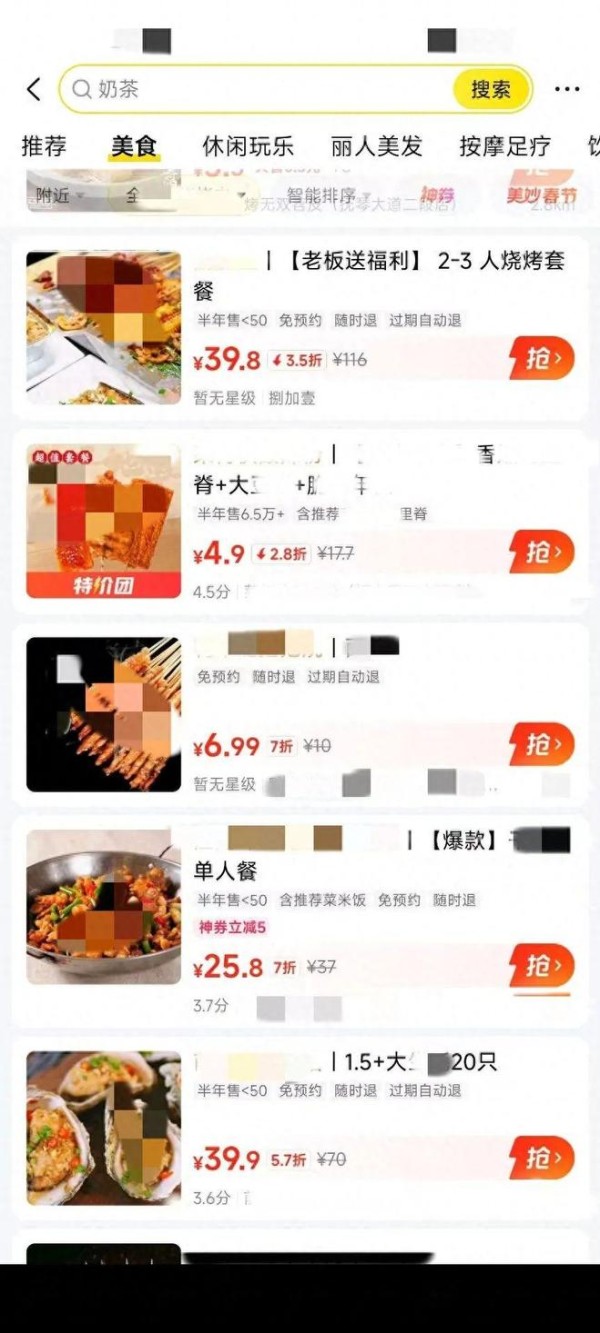Expand the 附近 filter dropdown

click(x=58, y=195)
